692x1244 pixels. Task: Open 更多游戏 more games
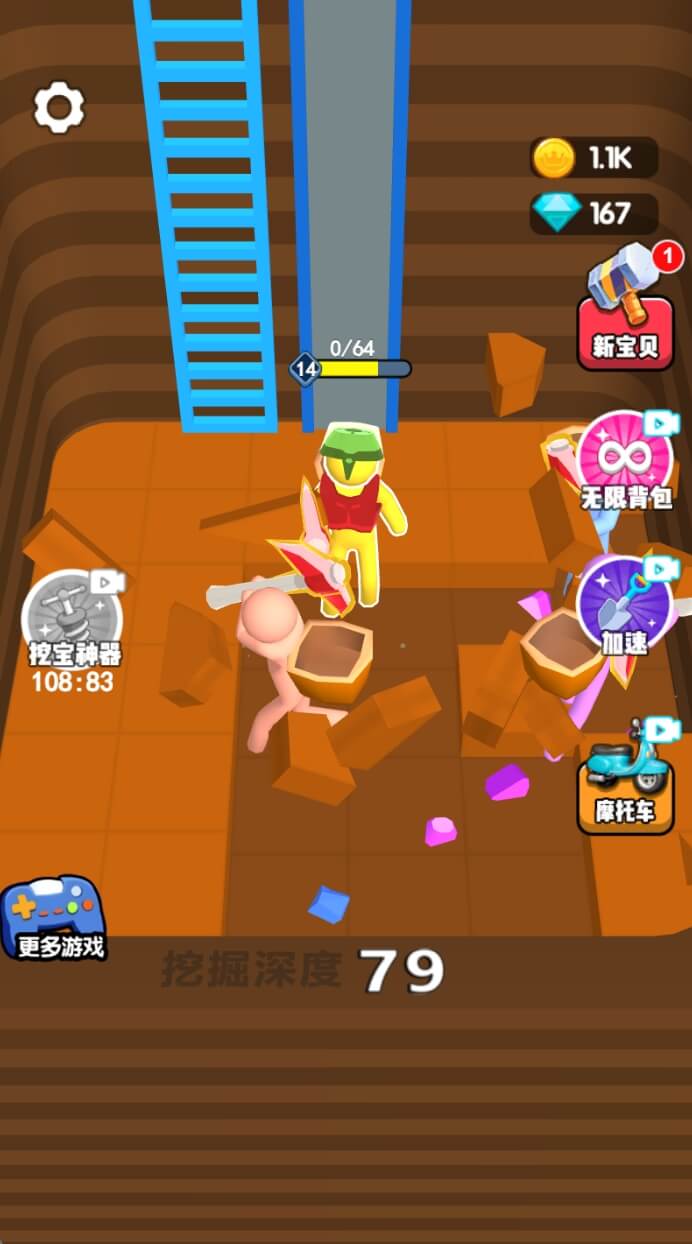coord(57,918)
